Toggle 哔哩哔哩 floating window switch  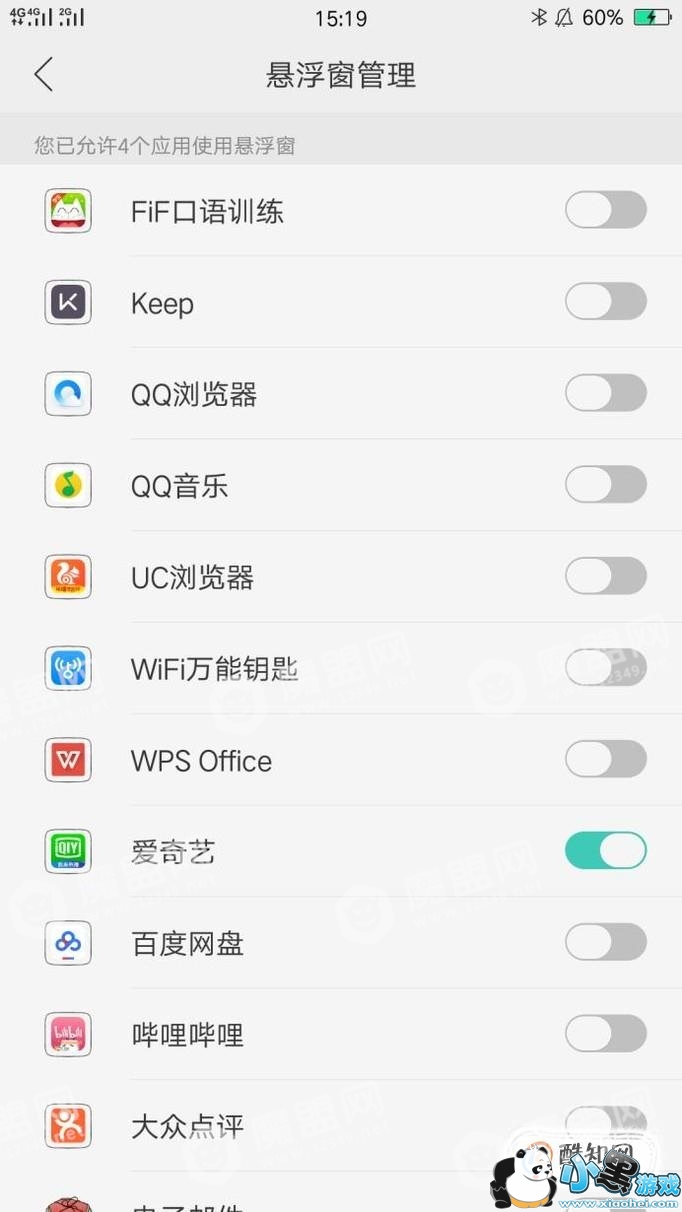605,1034
